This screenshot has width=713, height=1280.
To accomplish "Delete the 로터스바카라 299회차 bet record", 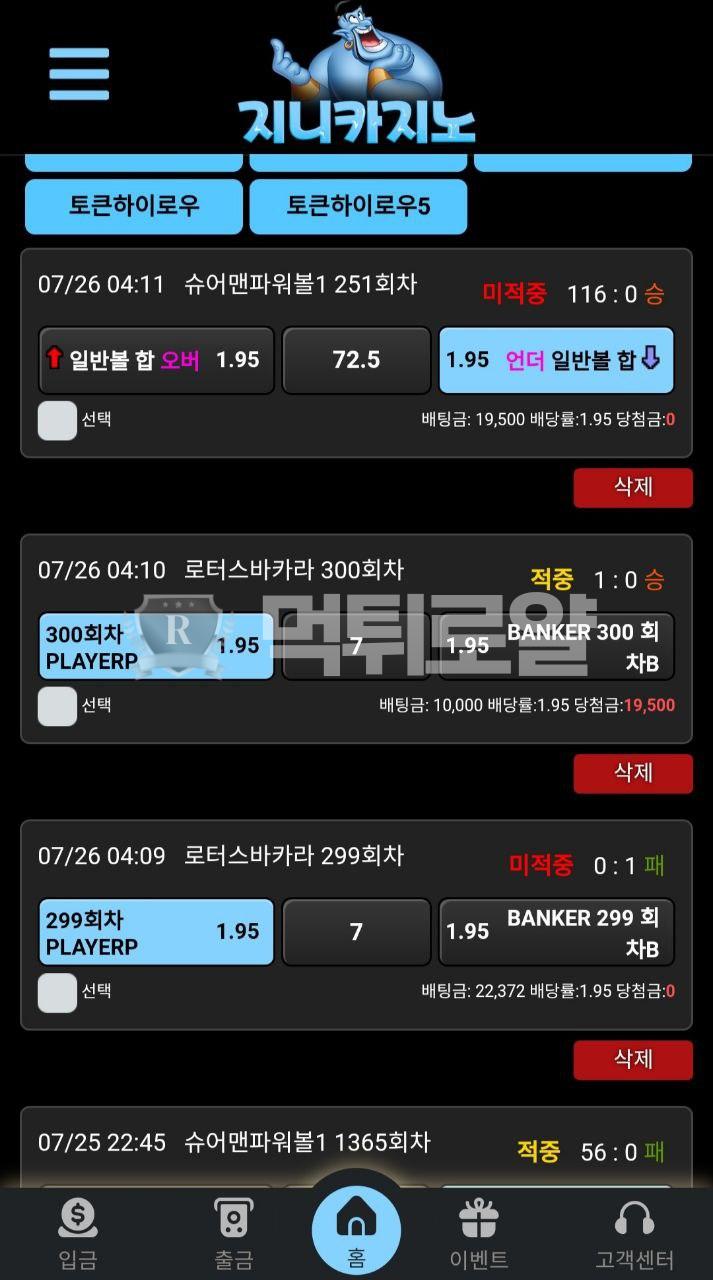I will point(632,1059).
